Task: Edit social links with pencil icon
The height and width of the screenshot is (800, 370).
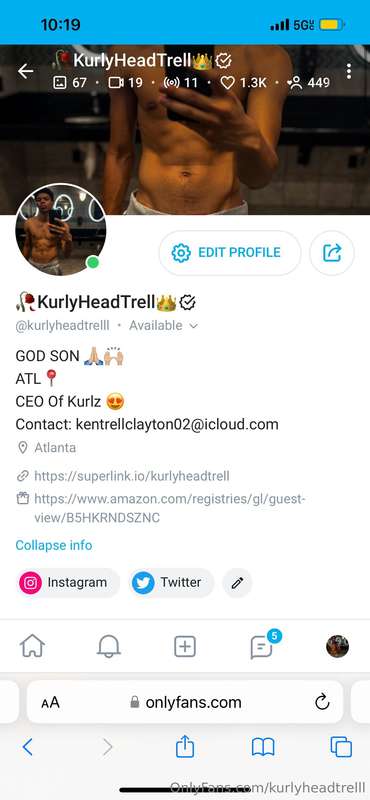Action: (x=237, y=583)
